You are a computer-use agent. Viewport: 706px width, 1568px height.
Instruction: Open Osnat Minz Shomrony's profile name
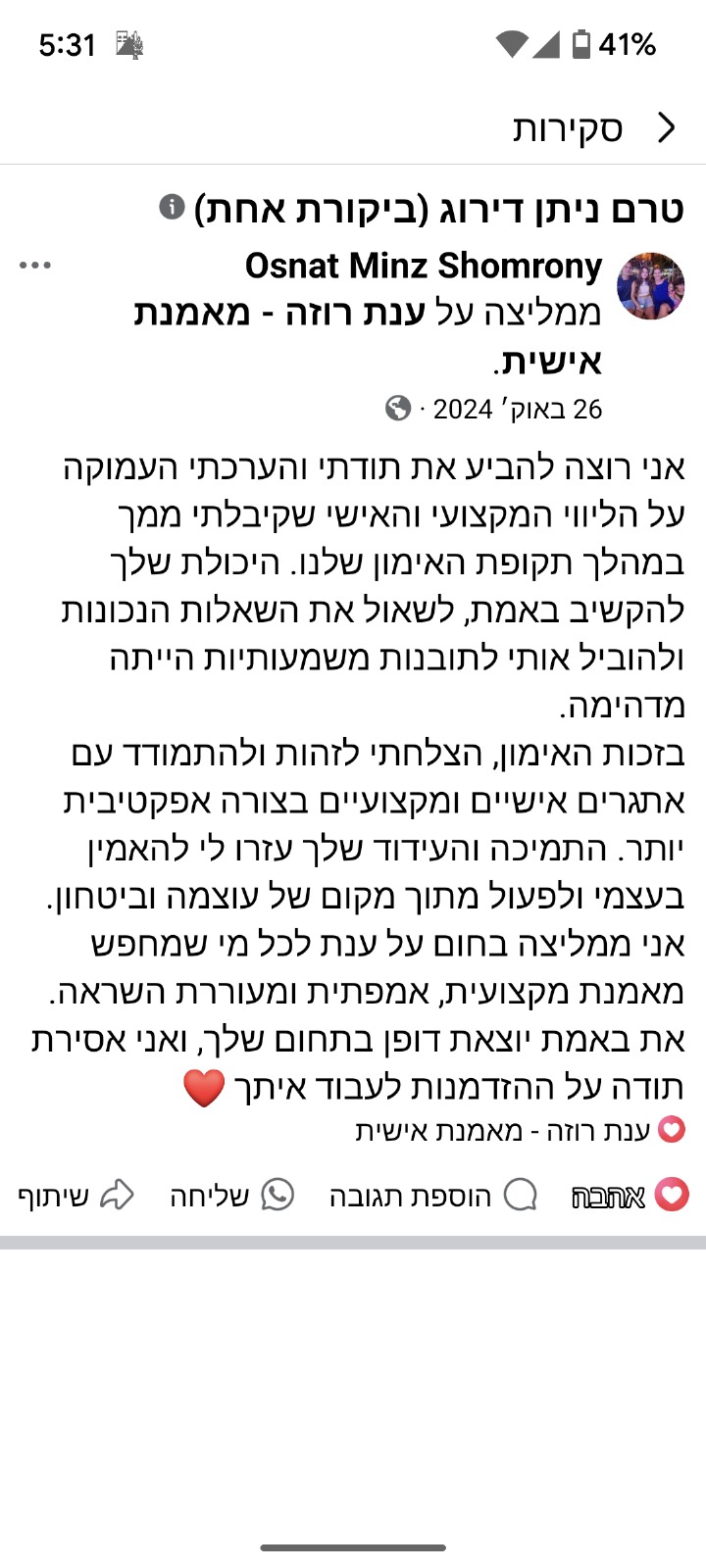pyautogui.click(x=423, y=266)
